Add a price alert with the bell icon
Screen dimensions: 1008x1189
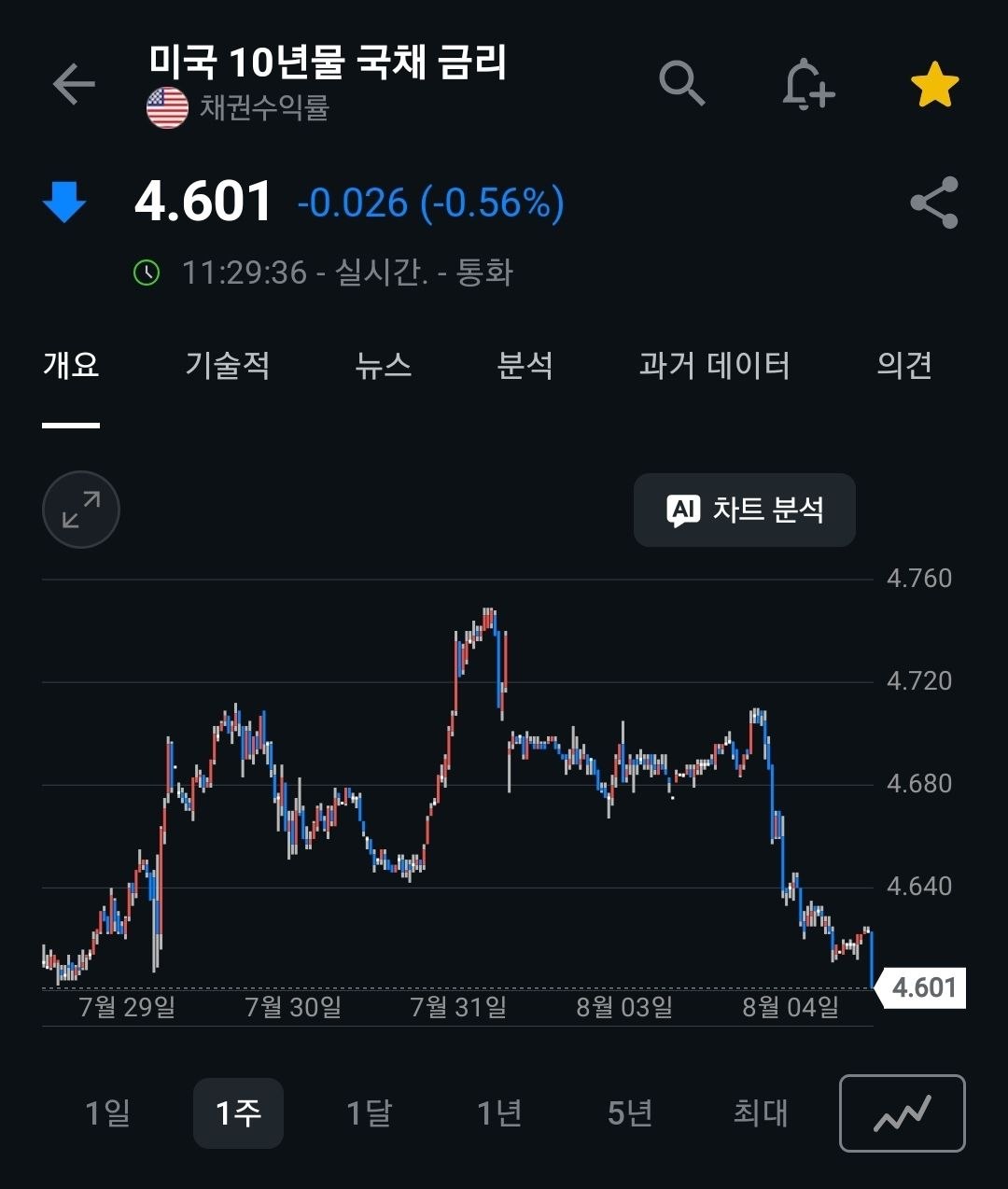click(x=807, y=85)
